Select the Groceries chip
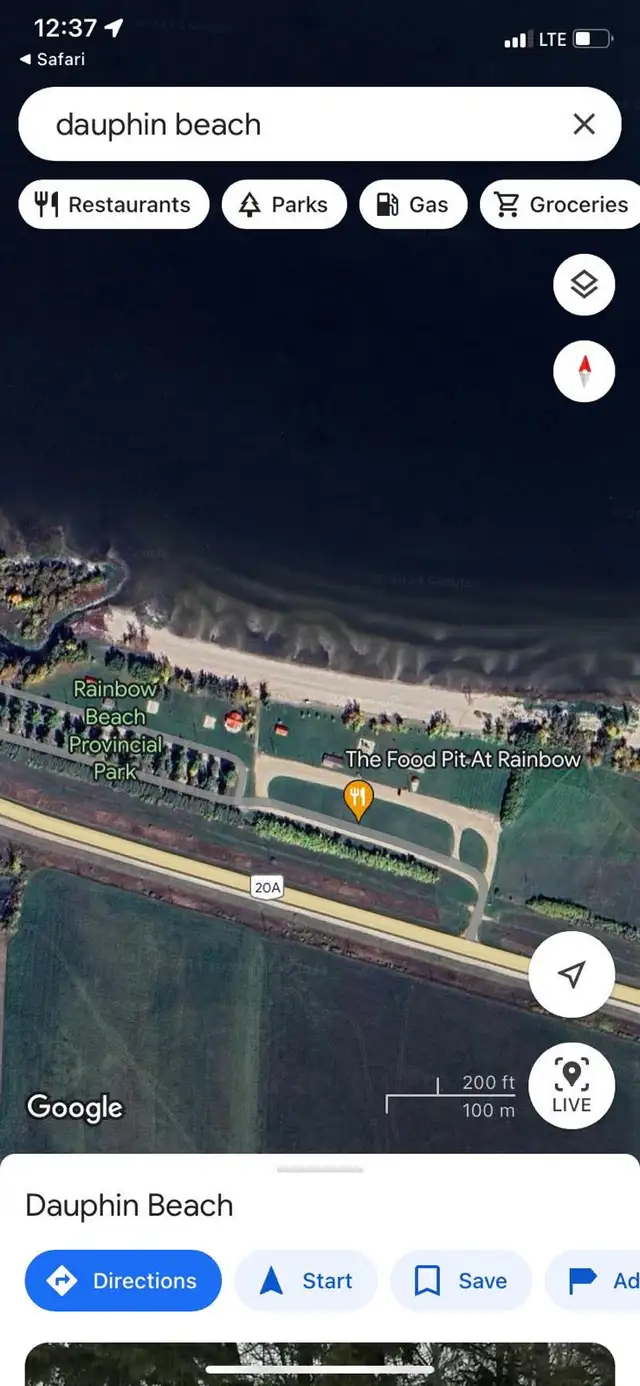Viewport: 640px width, 1386px height. (561, 205)
